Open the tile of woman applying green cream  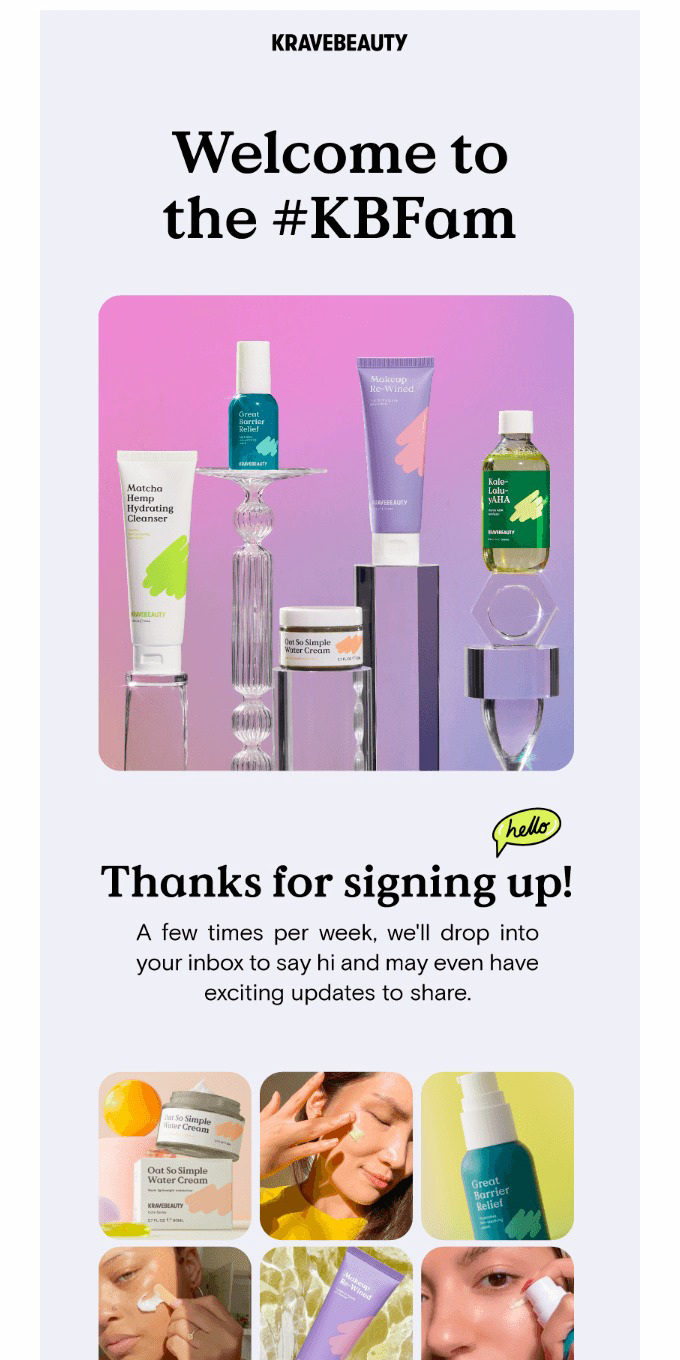[336, 1155]
